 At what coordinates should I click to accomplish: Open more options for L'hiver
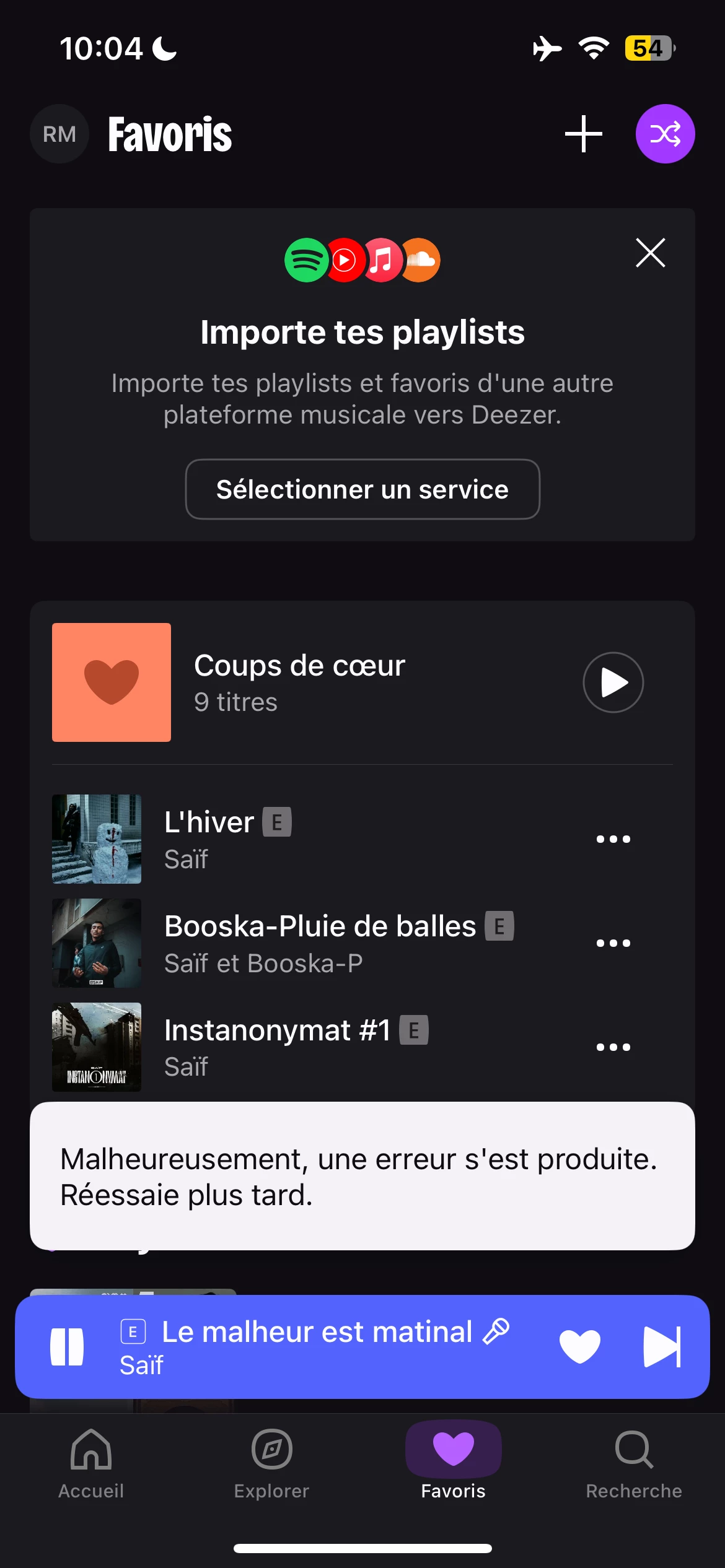613,839
